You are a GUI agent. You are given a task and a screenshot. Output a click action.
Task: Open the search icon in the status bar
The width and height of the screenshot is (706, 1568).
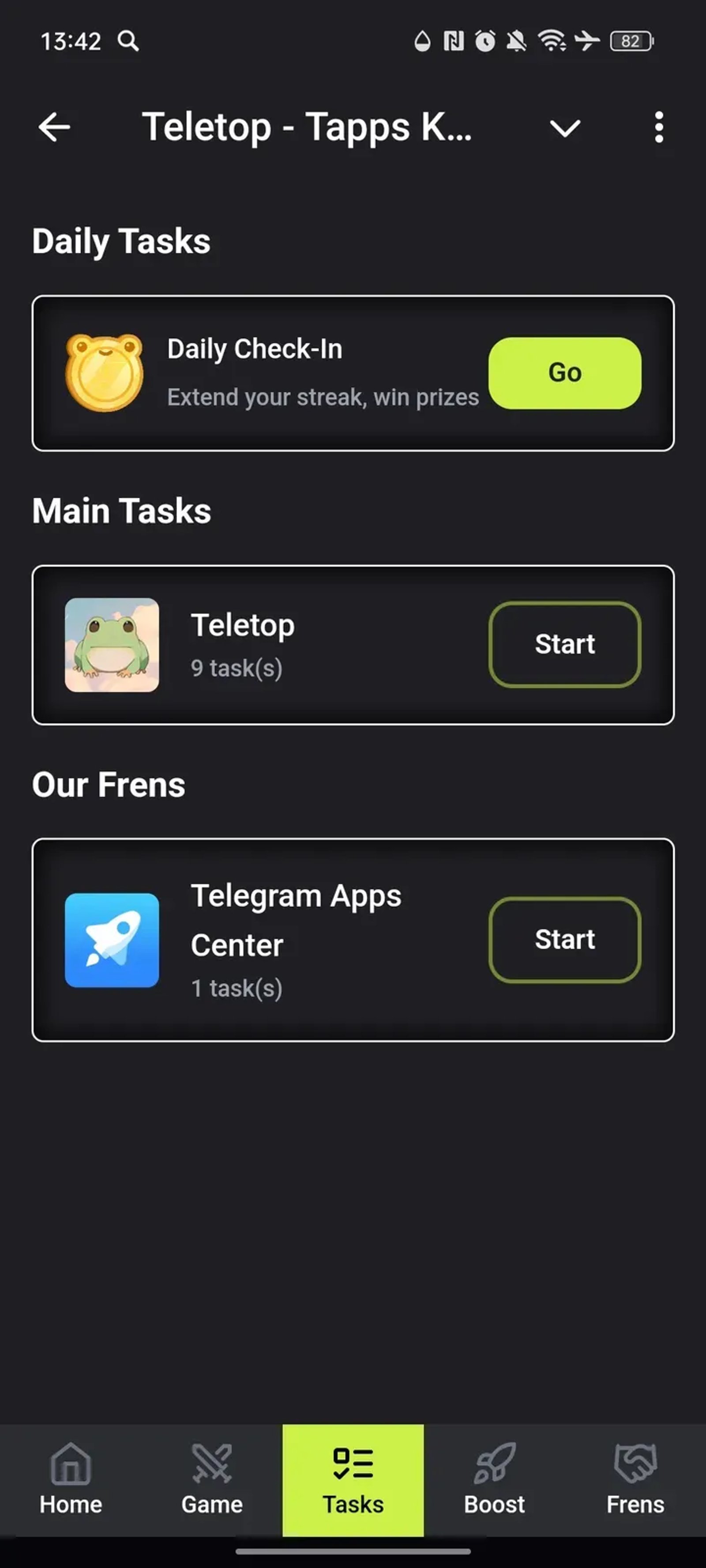click(128, 41)
